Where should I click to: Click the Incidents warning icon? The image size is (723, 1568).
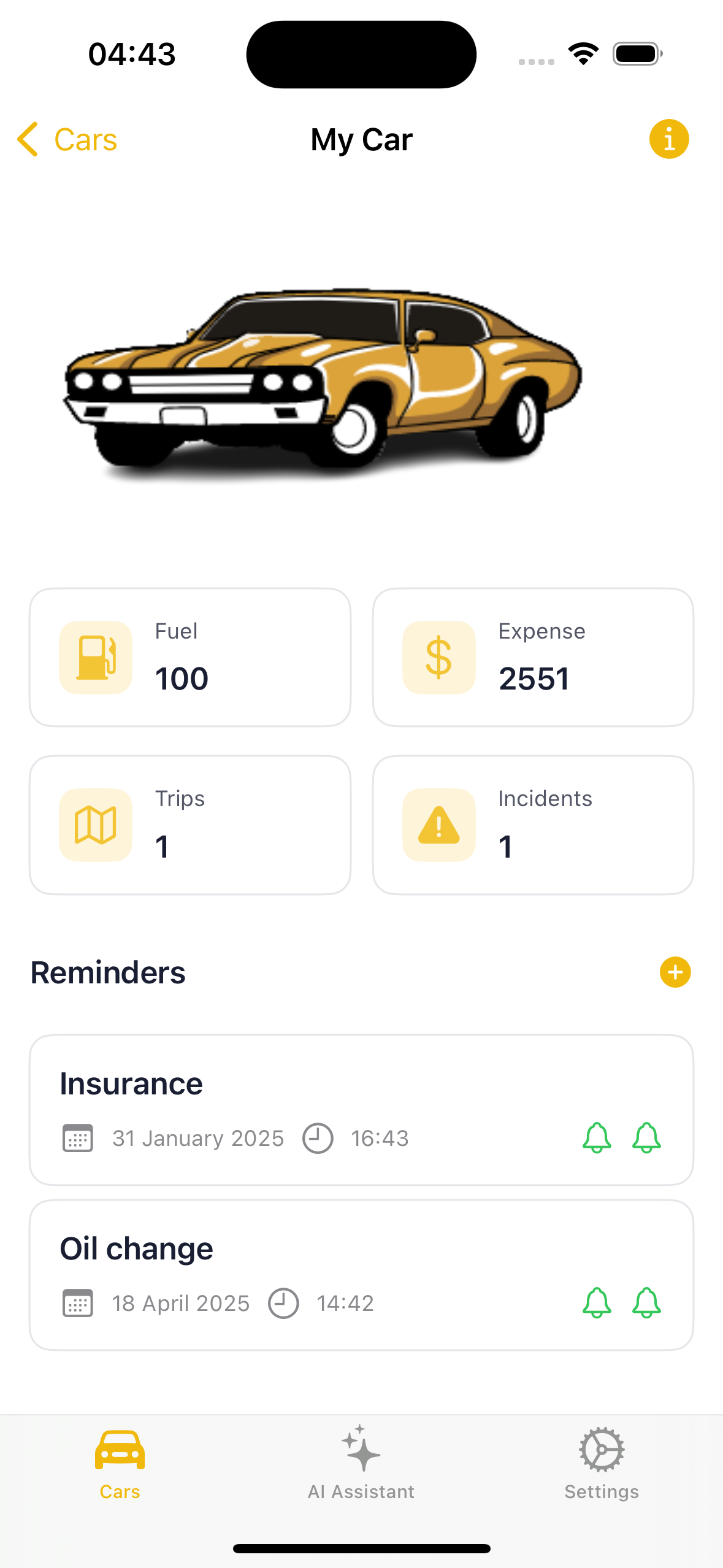click(438, 824)
